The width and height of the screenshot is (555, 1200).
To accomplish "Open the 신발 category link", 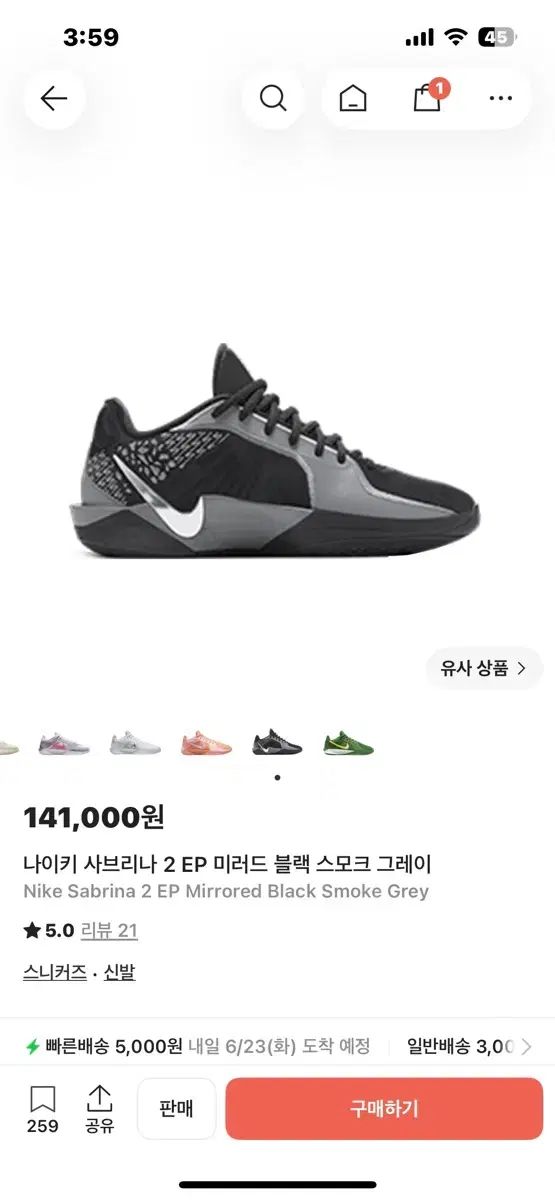I will (120, 972).
